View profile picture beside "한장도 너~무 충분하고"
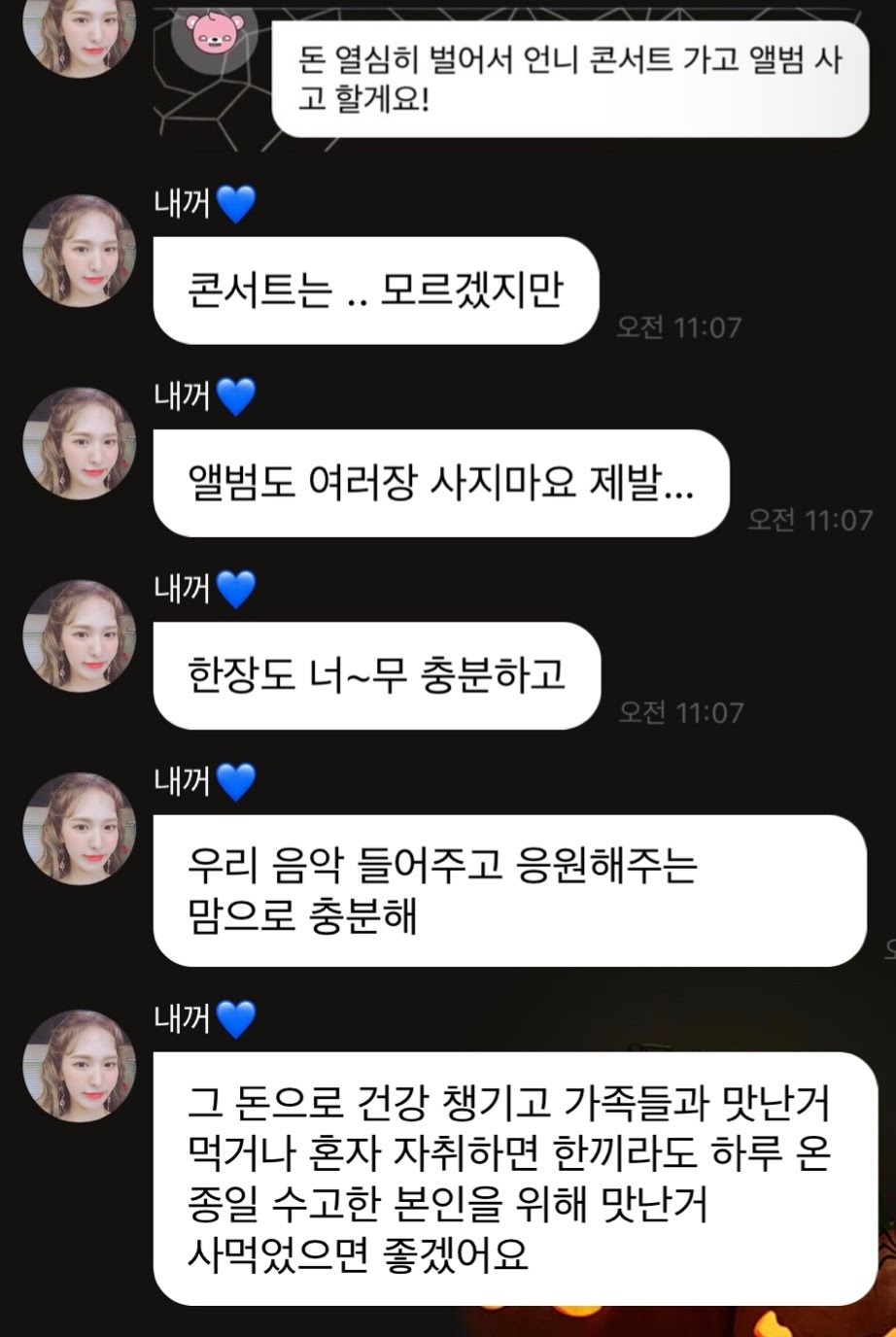Viewport: 896px width, 1337px height. [80, 636]
